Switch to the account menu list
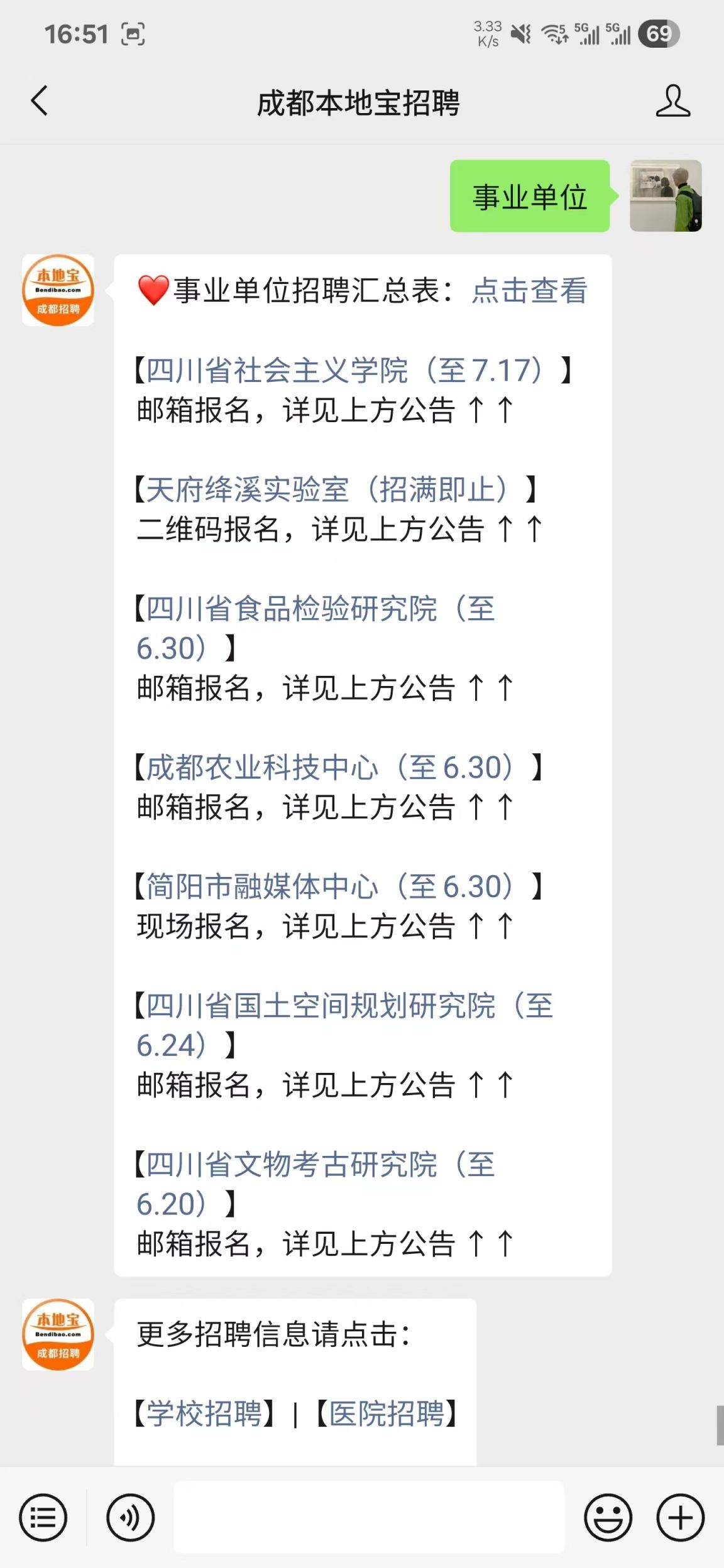The image size is (724, 1568). click(43, 1518)
